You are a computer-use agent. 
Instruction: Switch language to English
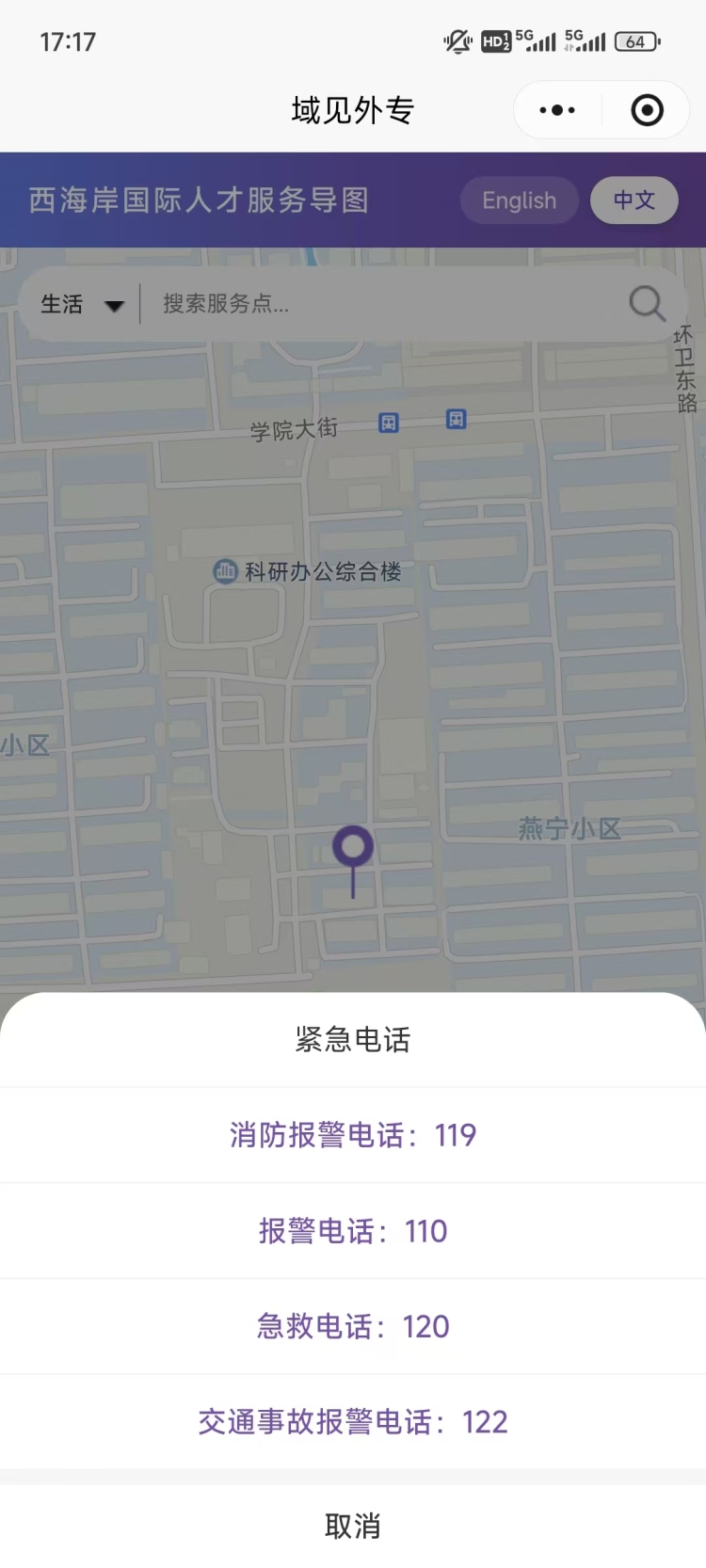click(x=519, y=200)
